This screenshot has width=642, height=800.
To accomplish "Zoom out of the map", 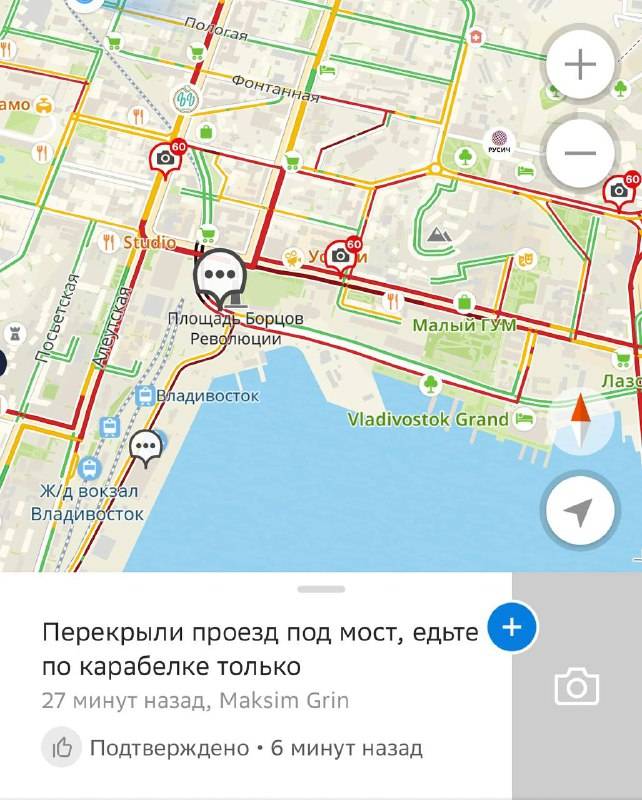I will coord(579,153).
